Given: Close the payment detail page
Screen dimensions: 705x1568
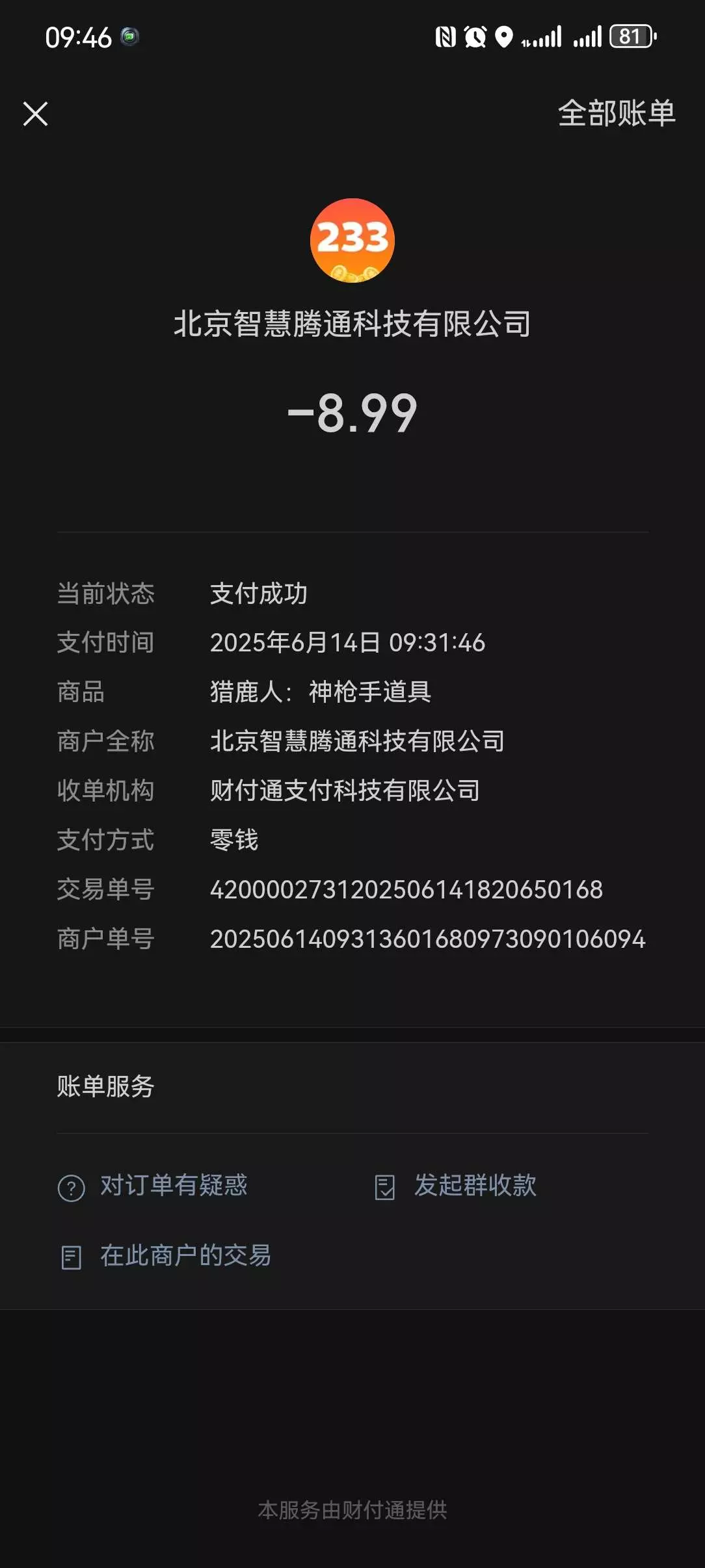Looking at the screenshot, I should [x=36, y=114].
